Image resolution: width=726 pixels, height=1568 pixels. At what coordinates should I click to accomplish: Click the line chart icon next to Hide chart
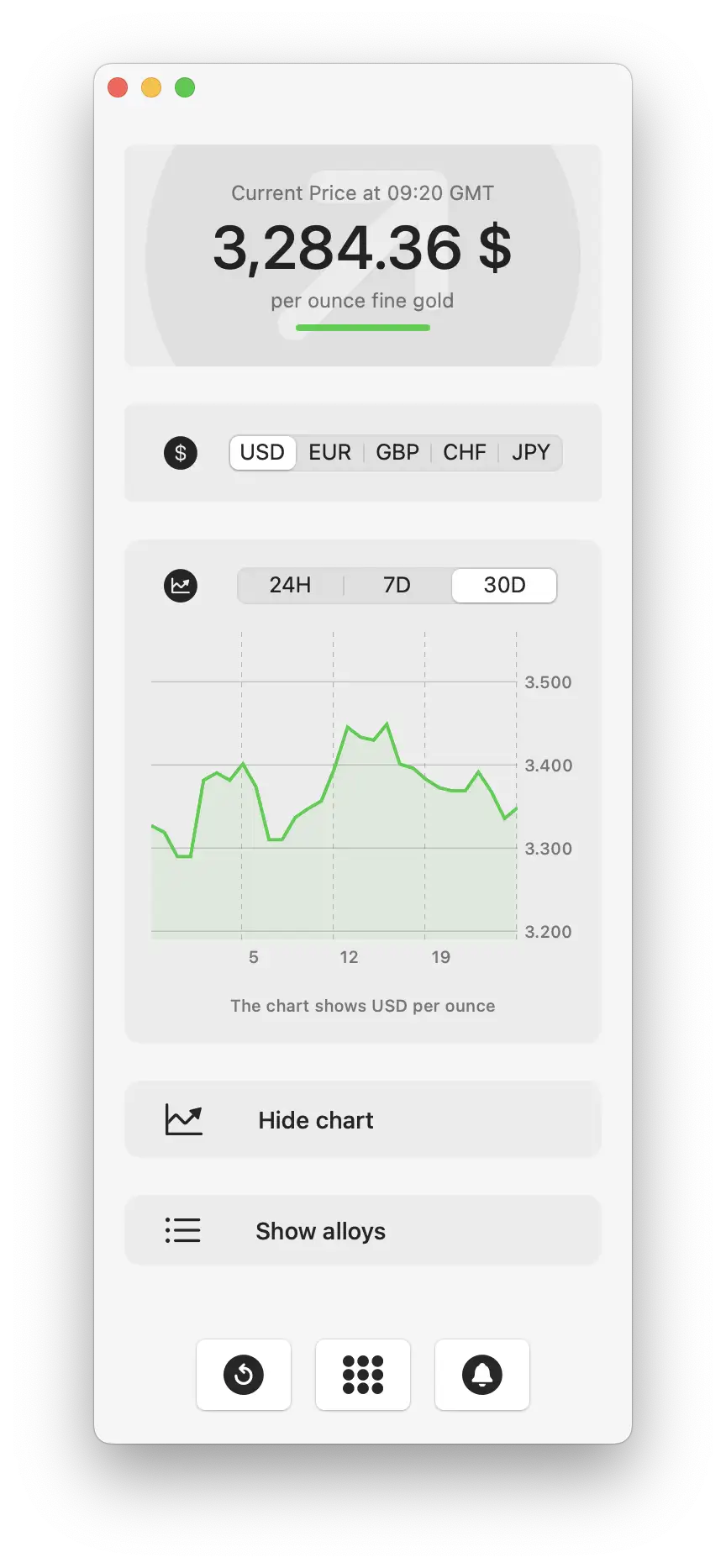(x=182, y=1119)
